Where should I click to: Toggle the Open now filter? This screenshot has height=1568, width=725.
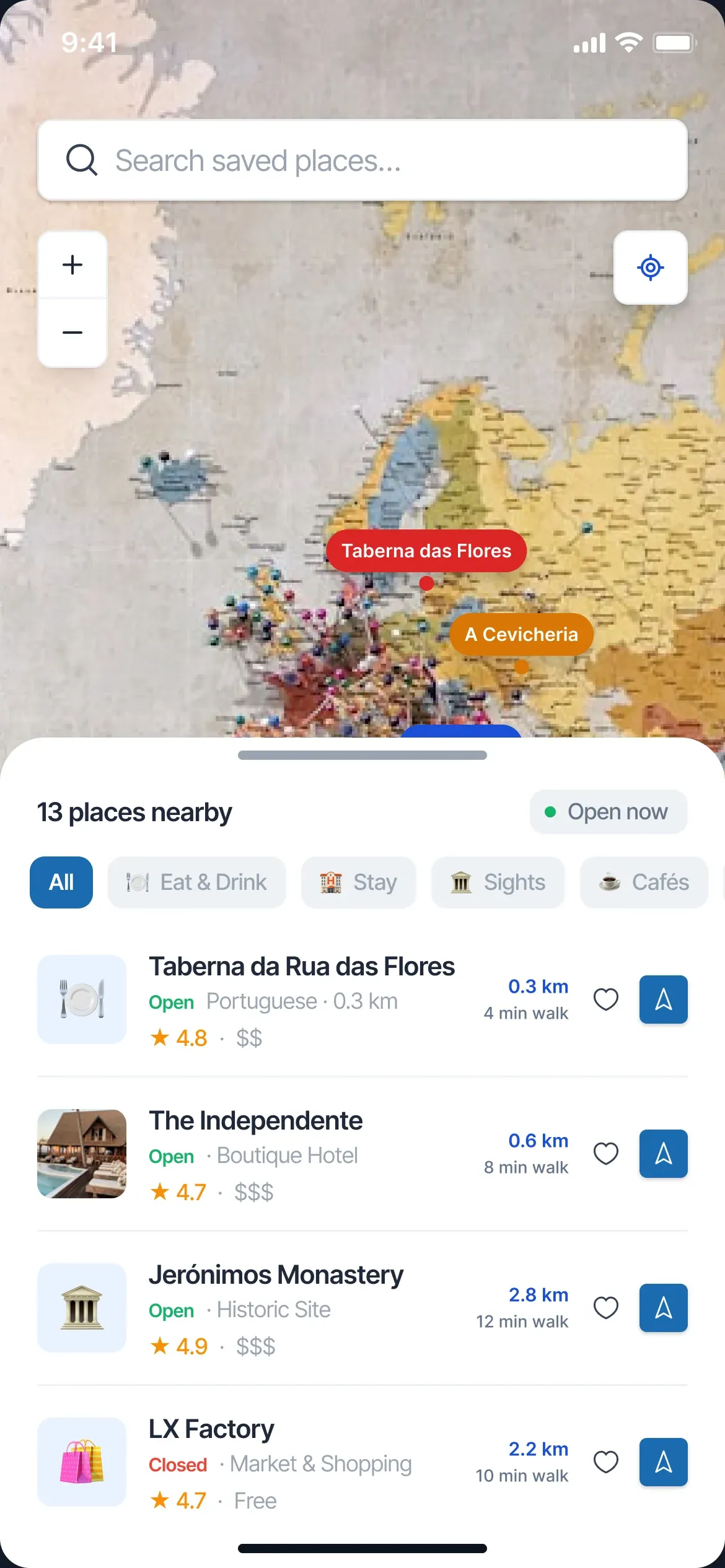point(609,812)
